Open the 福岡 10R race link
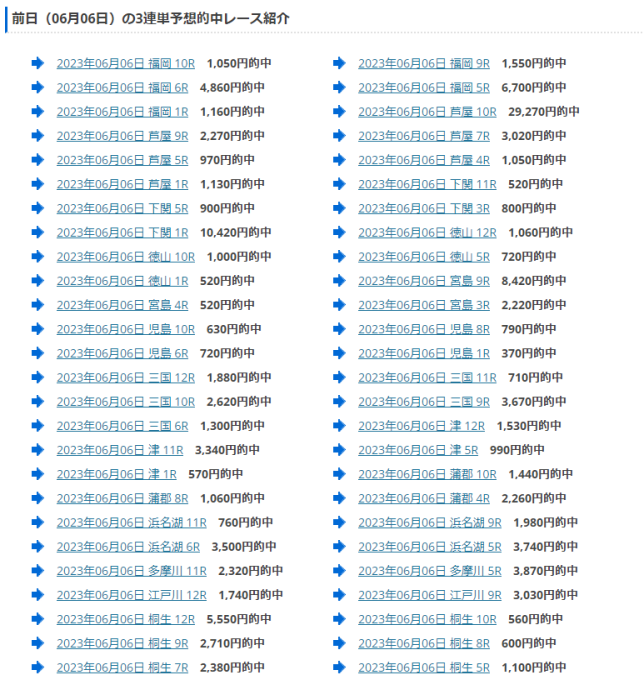This screenshot has height=700, width=644. 126,63
